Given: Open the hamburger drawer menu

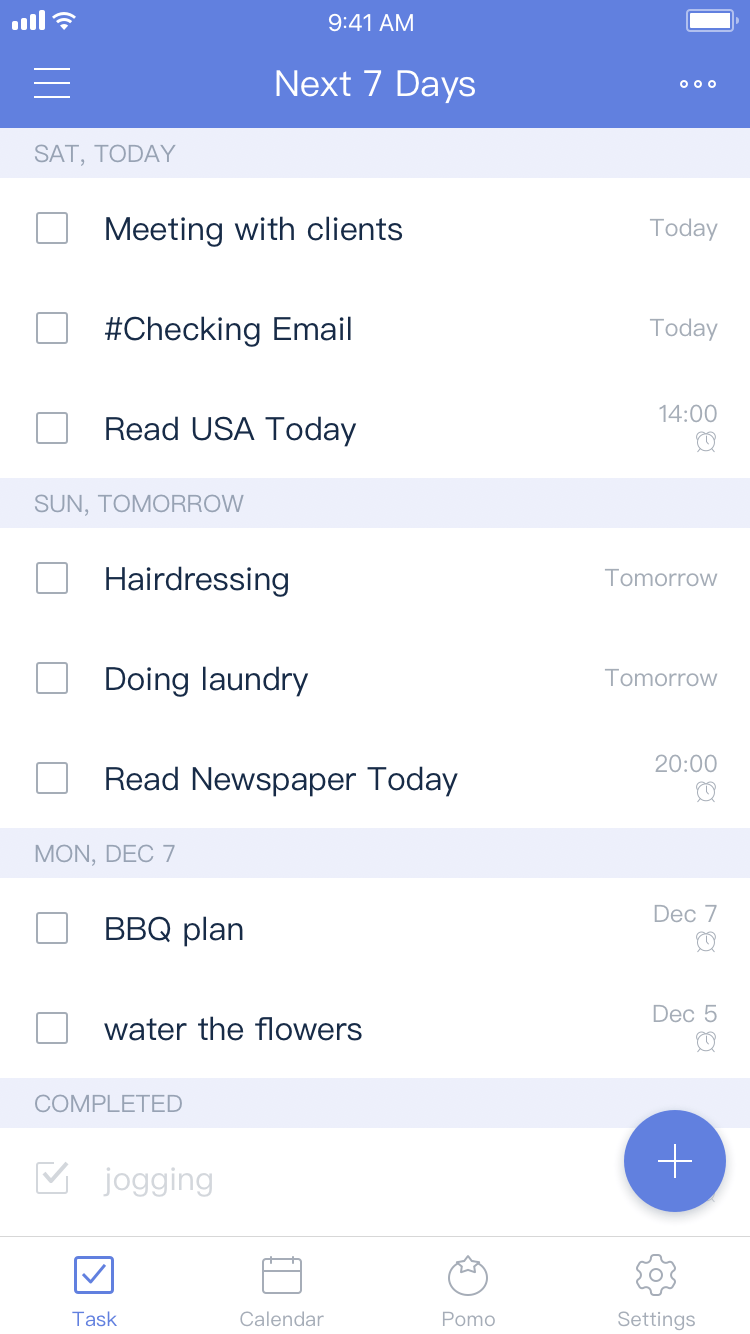Looking at the screenshot, I should [x=52, y=83].
